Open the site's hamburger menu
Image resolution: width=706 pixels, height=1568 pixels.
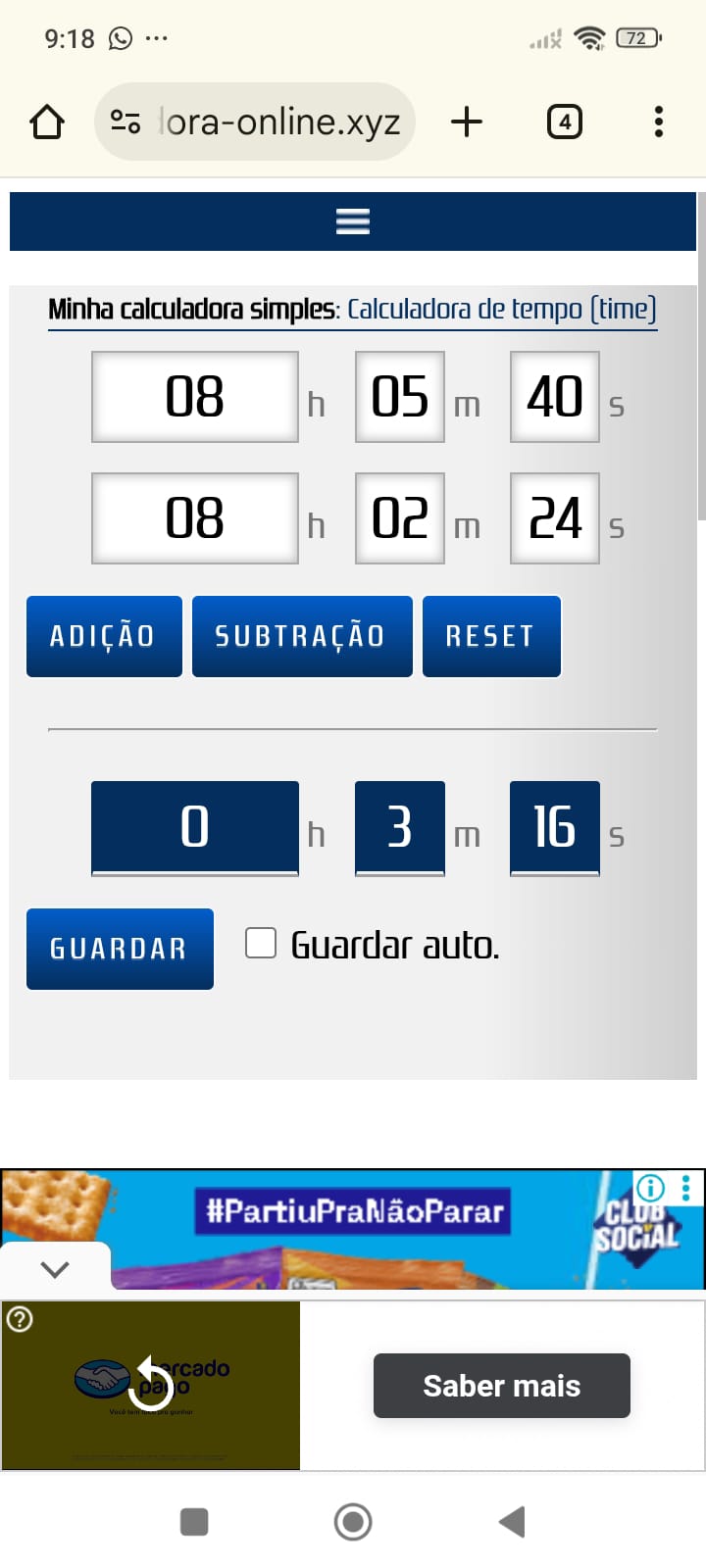click(353, 221)
